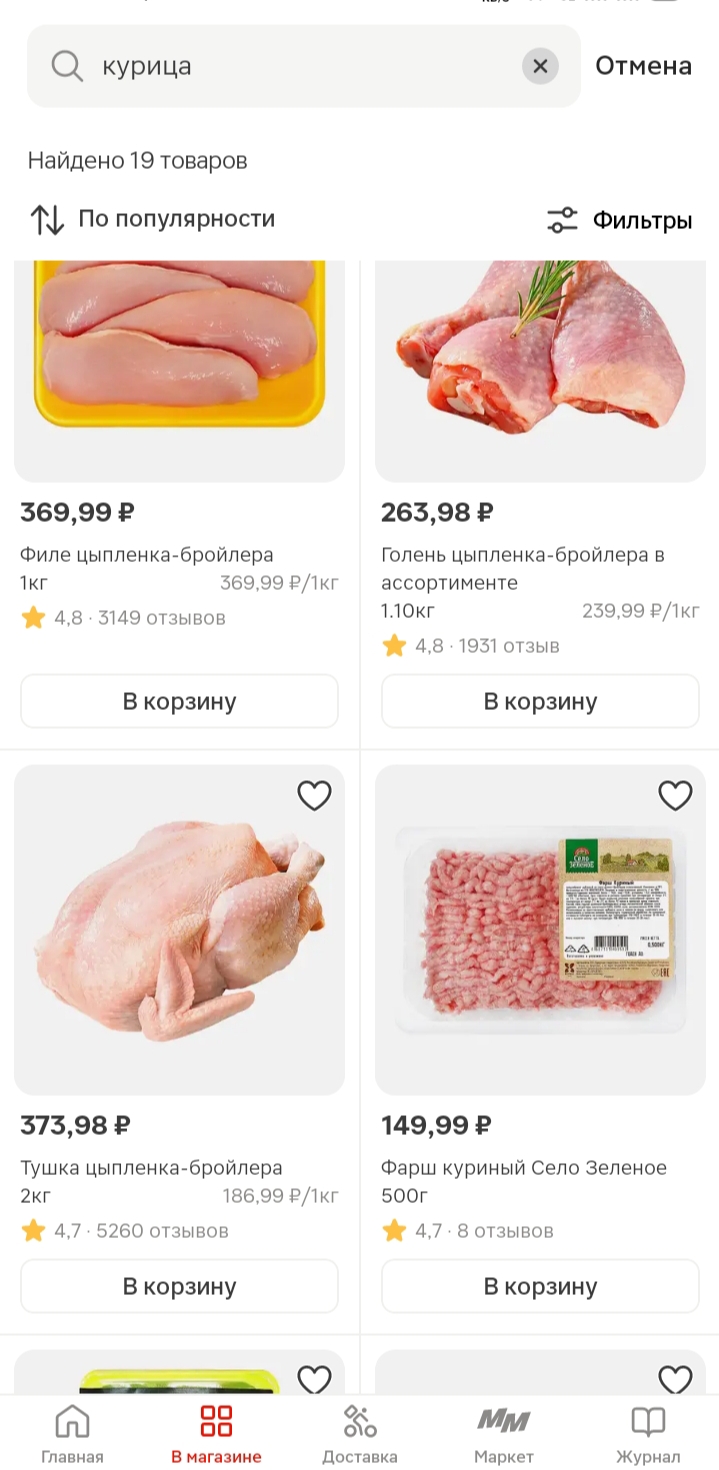This screenshot has height=1470, width=719.
Task: Open the Фильтры panel
Action: (620, 220)
